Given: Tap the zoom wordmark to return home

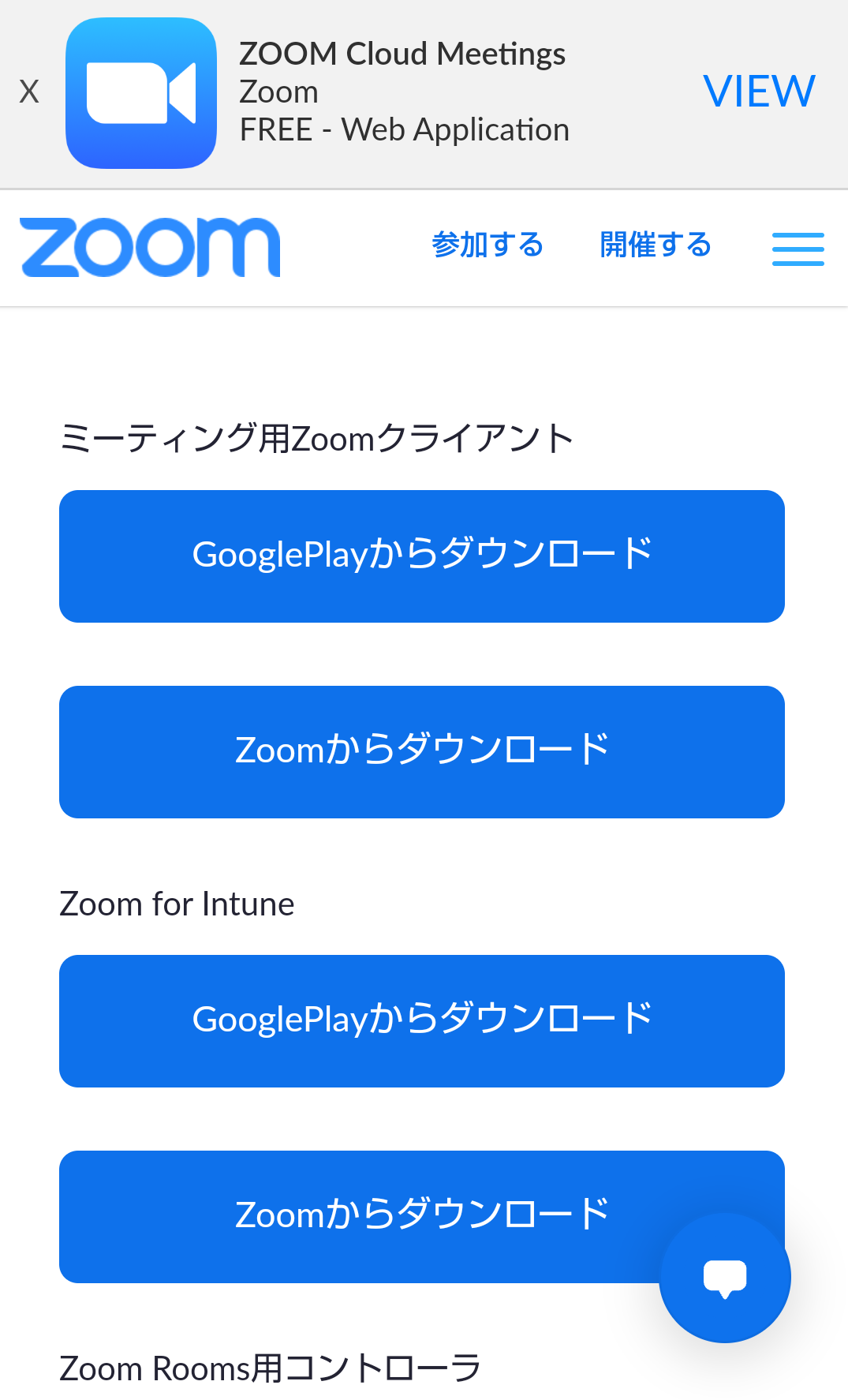Looking at the screenshot, I should click(150, 247).
